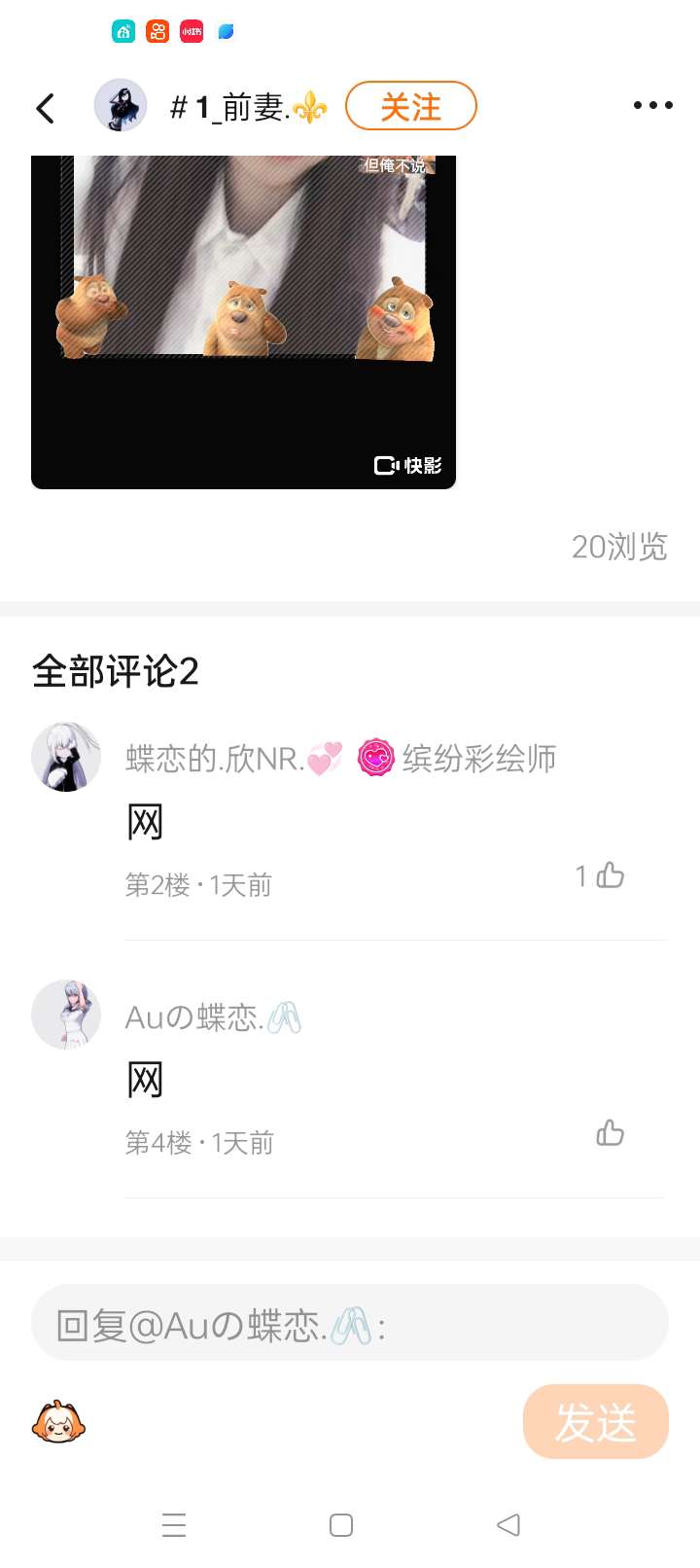Viewport: 700px width, 1568px height.
Task: Like the comment on 第2楼
Action: coord(609,875)
